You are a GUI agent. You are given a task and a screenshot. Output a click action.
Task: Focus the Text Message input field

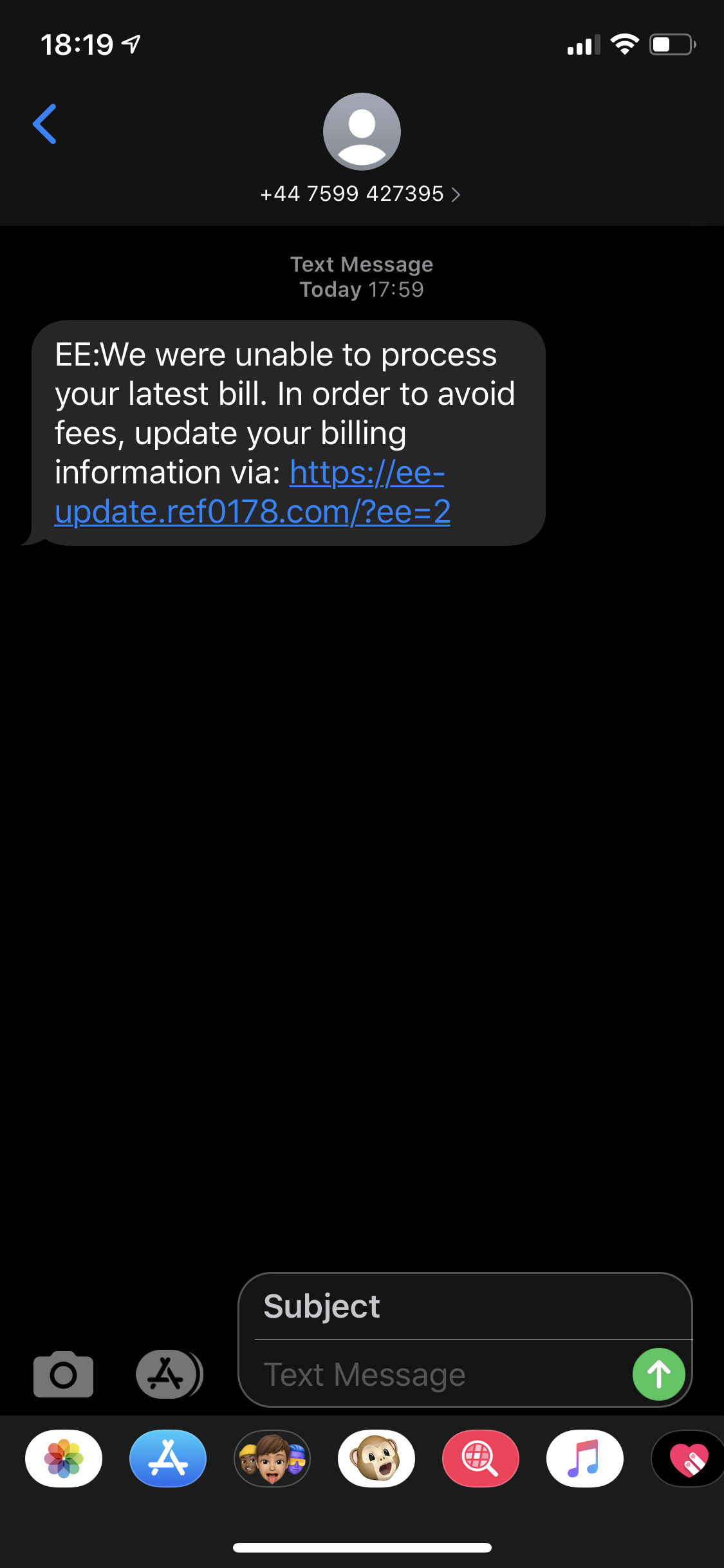(438, 1375)
